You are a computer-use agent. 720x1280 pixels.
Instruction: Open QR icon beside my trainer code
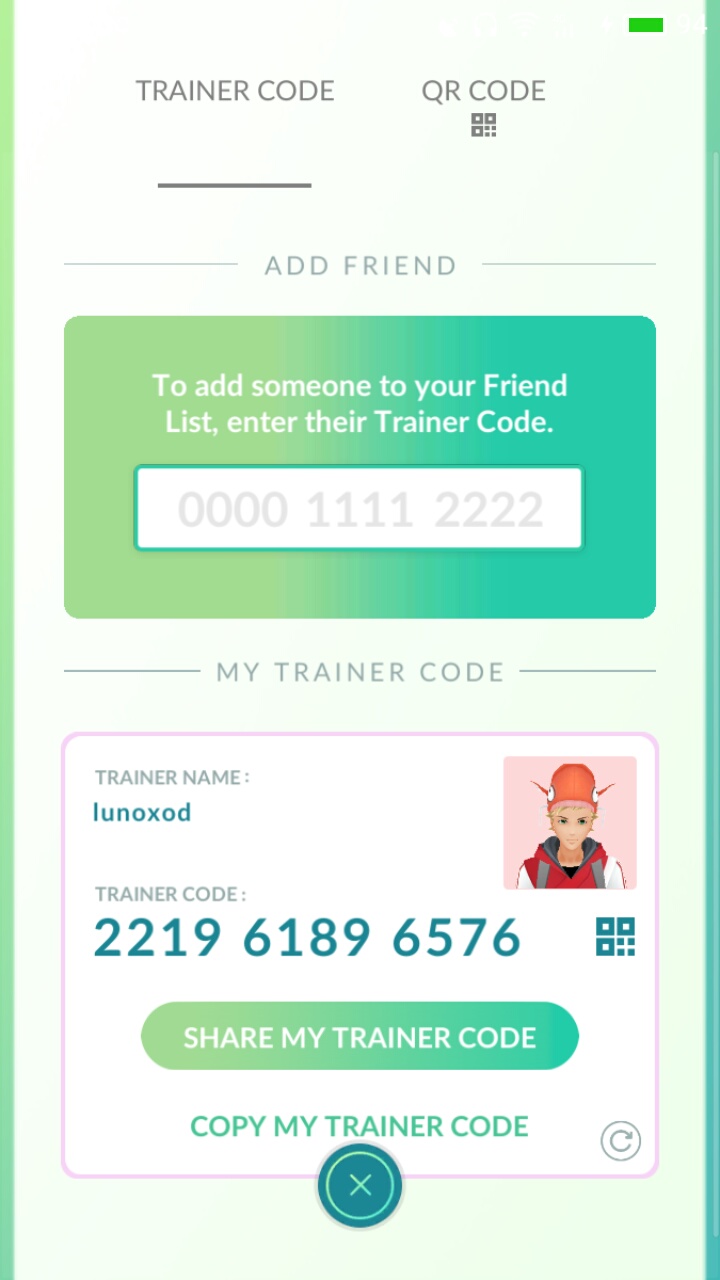[615, 937]
